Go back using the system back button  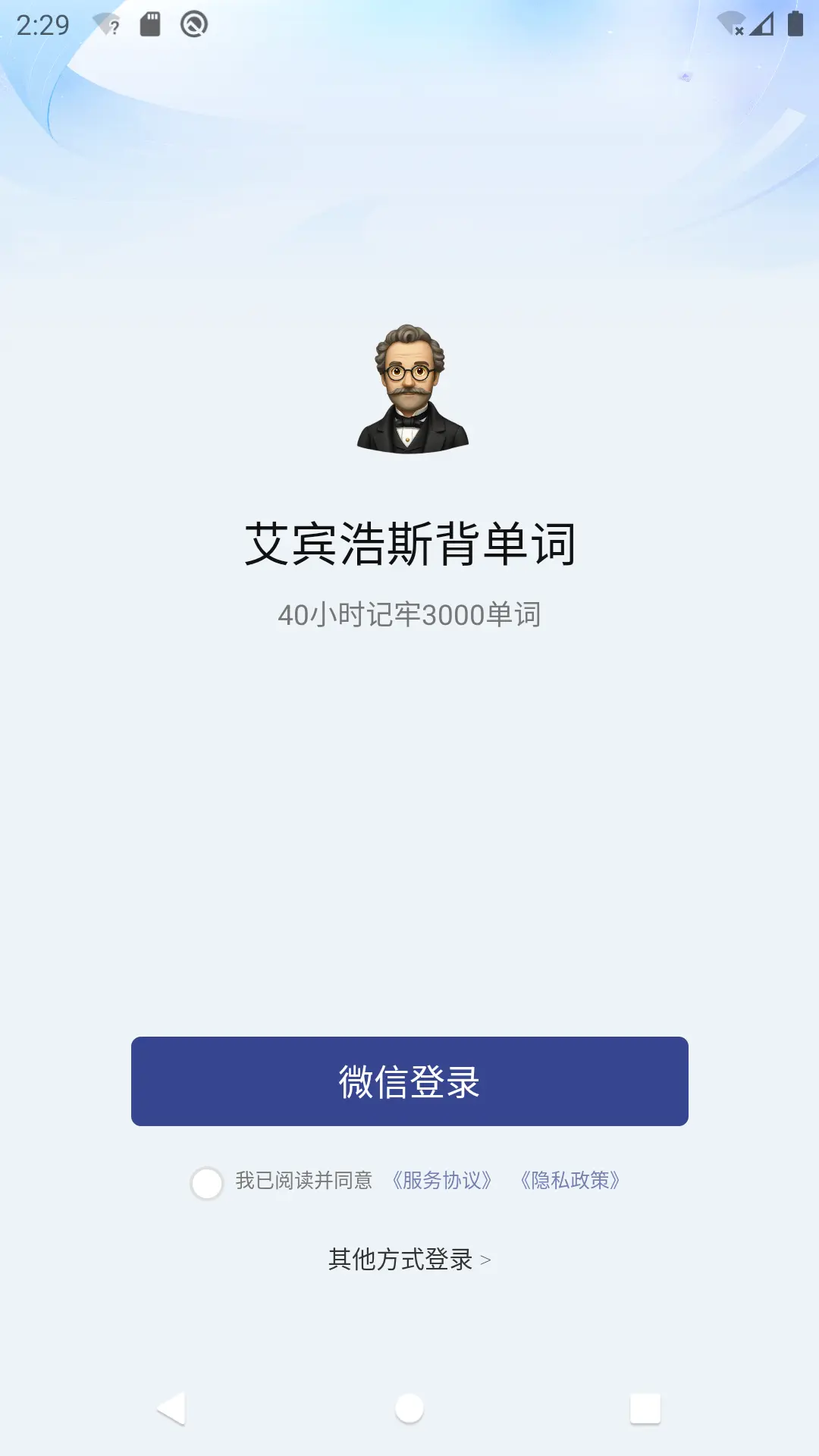click(172, 1409)
